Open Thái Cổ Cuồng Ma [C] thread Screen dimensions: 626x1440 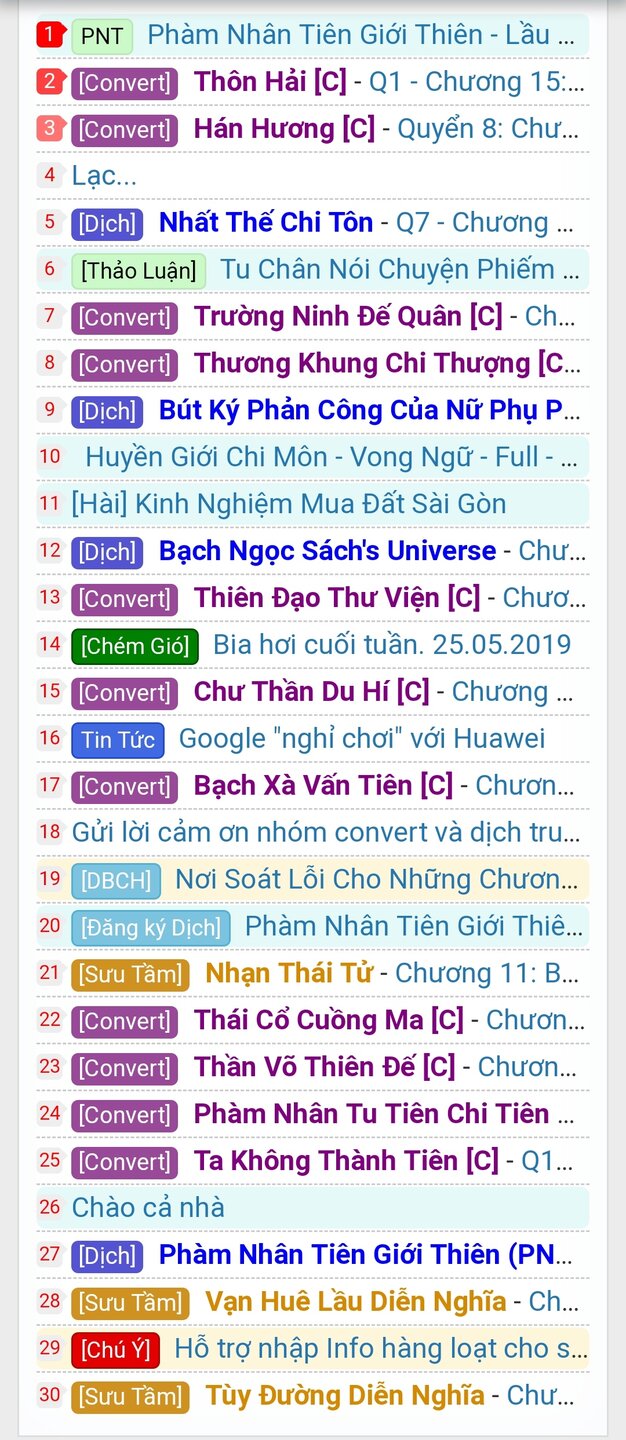tap(328, 1020)
